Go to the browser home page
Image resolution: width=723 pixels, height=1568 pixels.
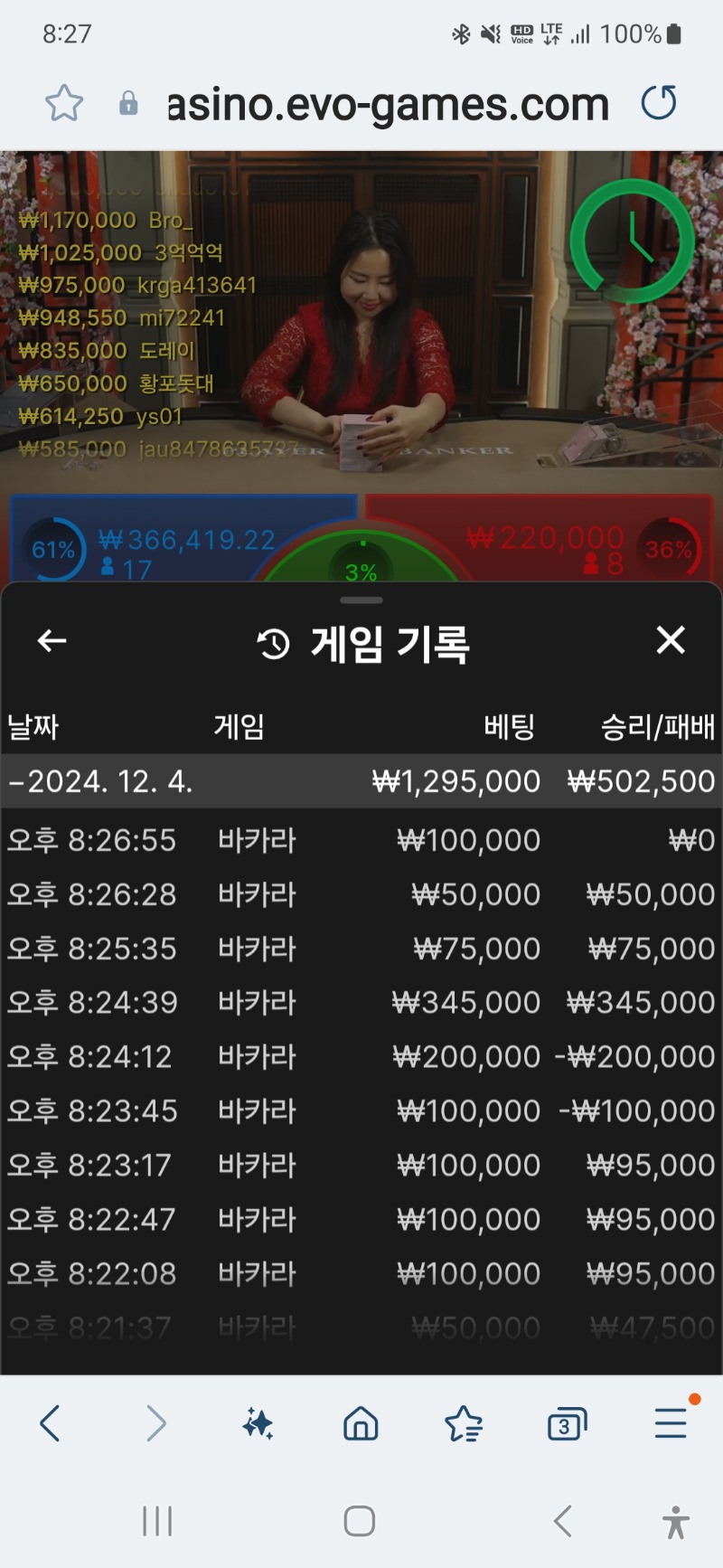[x=361, y=1423]
